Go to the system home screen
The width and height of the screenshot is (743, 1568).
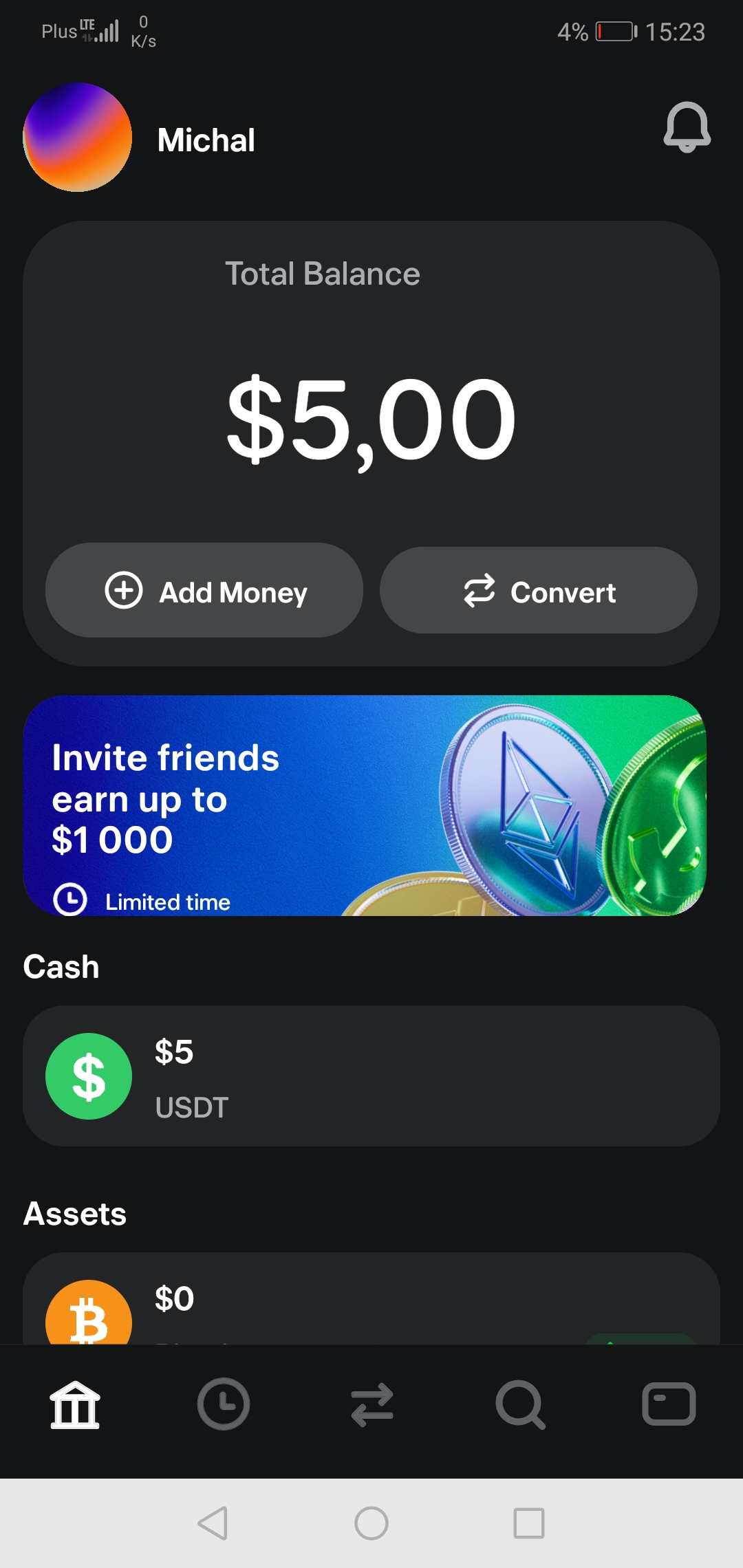click(371, 1523)
